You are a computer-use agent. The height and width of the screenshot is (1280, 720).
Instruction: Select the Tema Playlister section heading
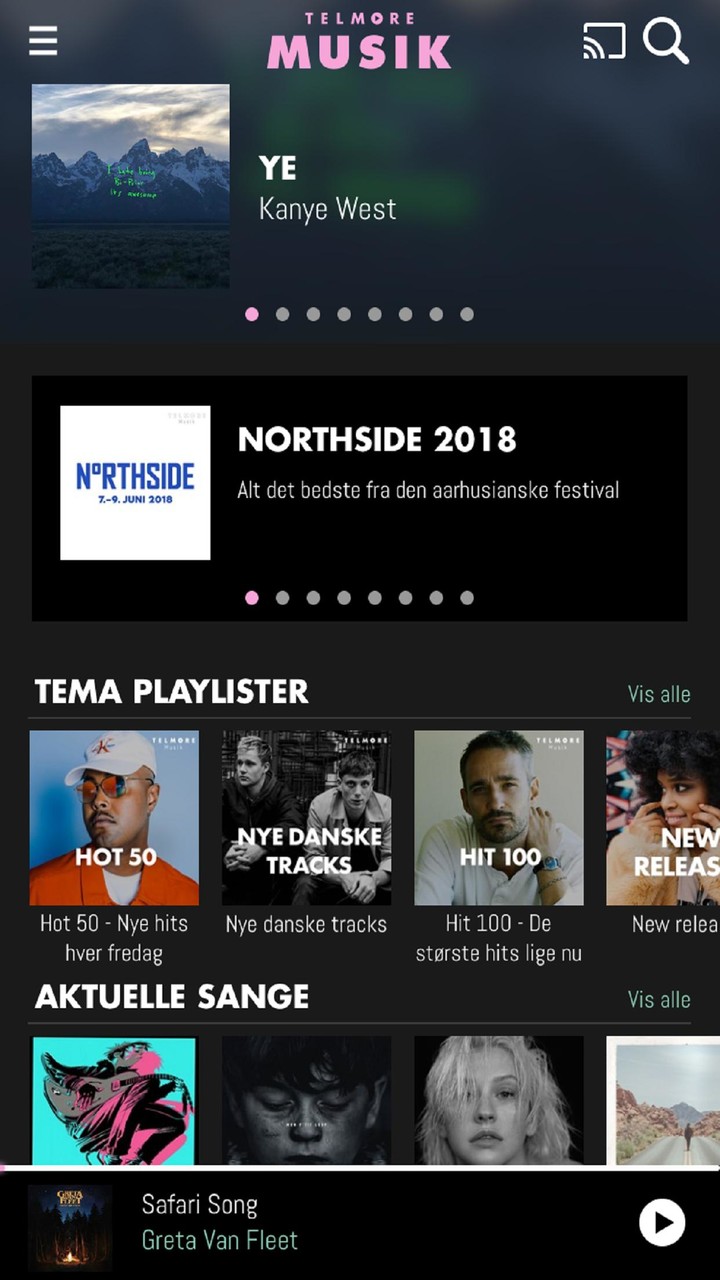[x=171, y=692]
